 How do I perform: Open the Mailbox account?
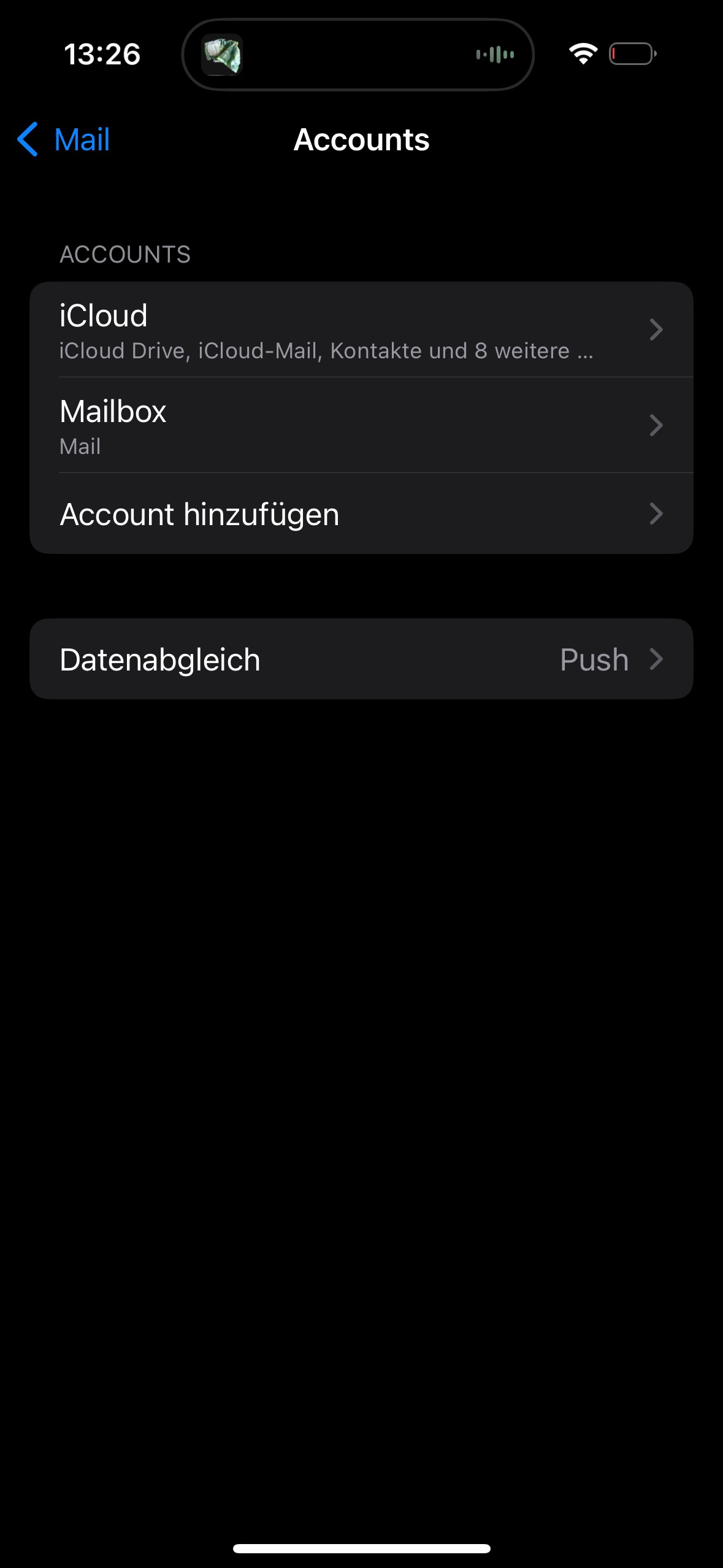coord(361,425)
